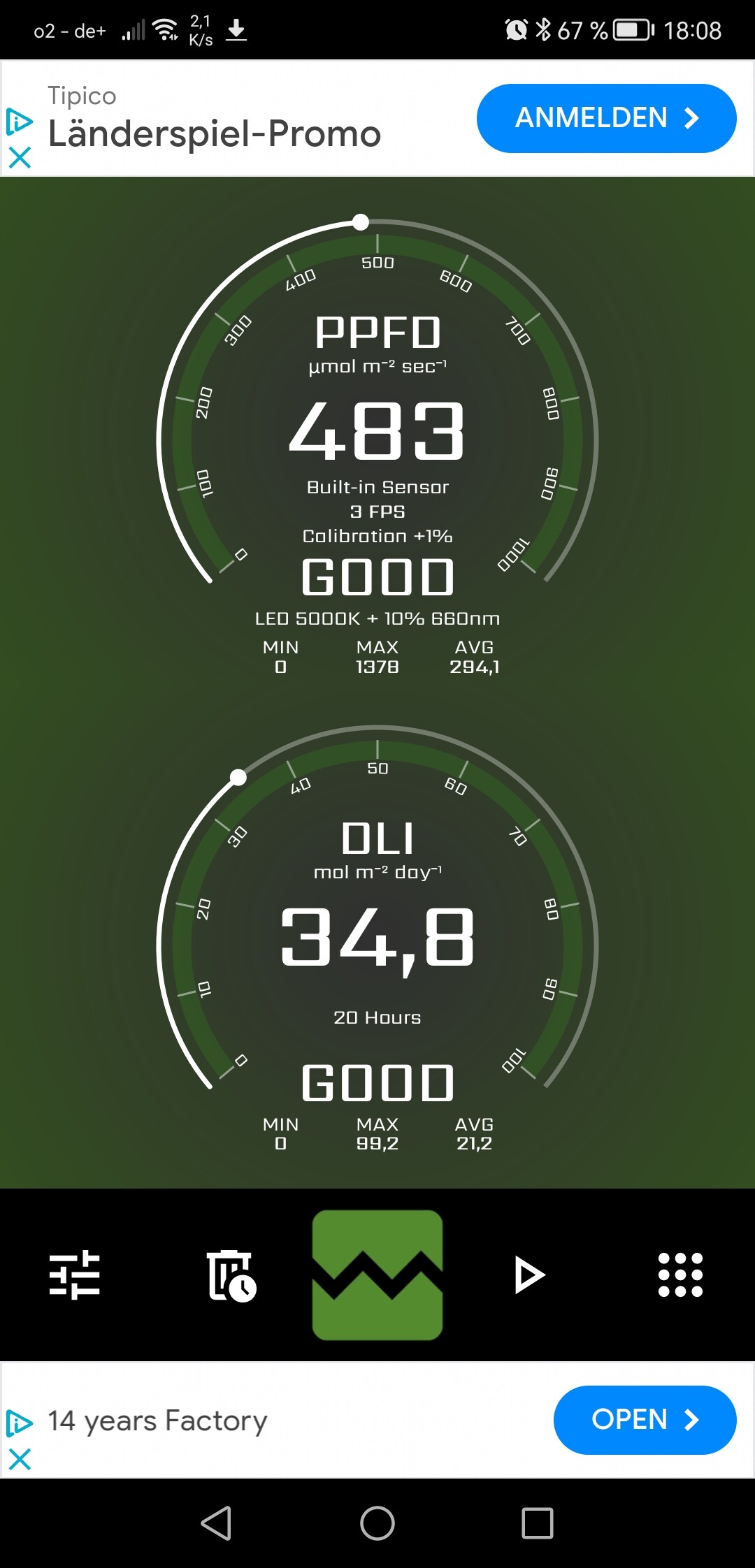The height and width of the screenshot is (1568, 755).
Task: Start measurement with the play icon
Action: 529,1275
